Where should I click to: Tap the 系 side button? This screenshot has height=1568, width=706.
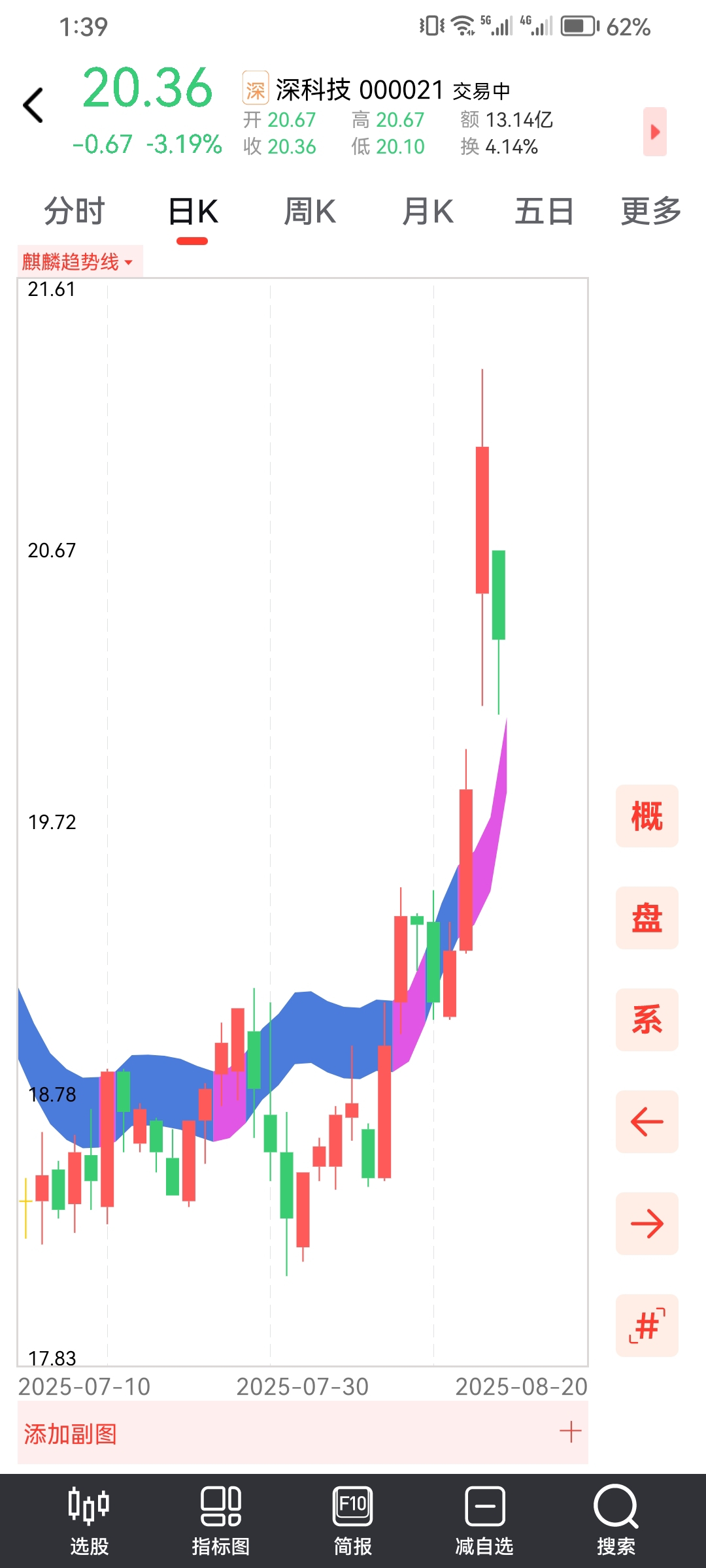(x=647, y=1020)
